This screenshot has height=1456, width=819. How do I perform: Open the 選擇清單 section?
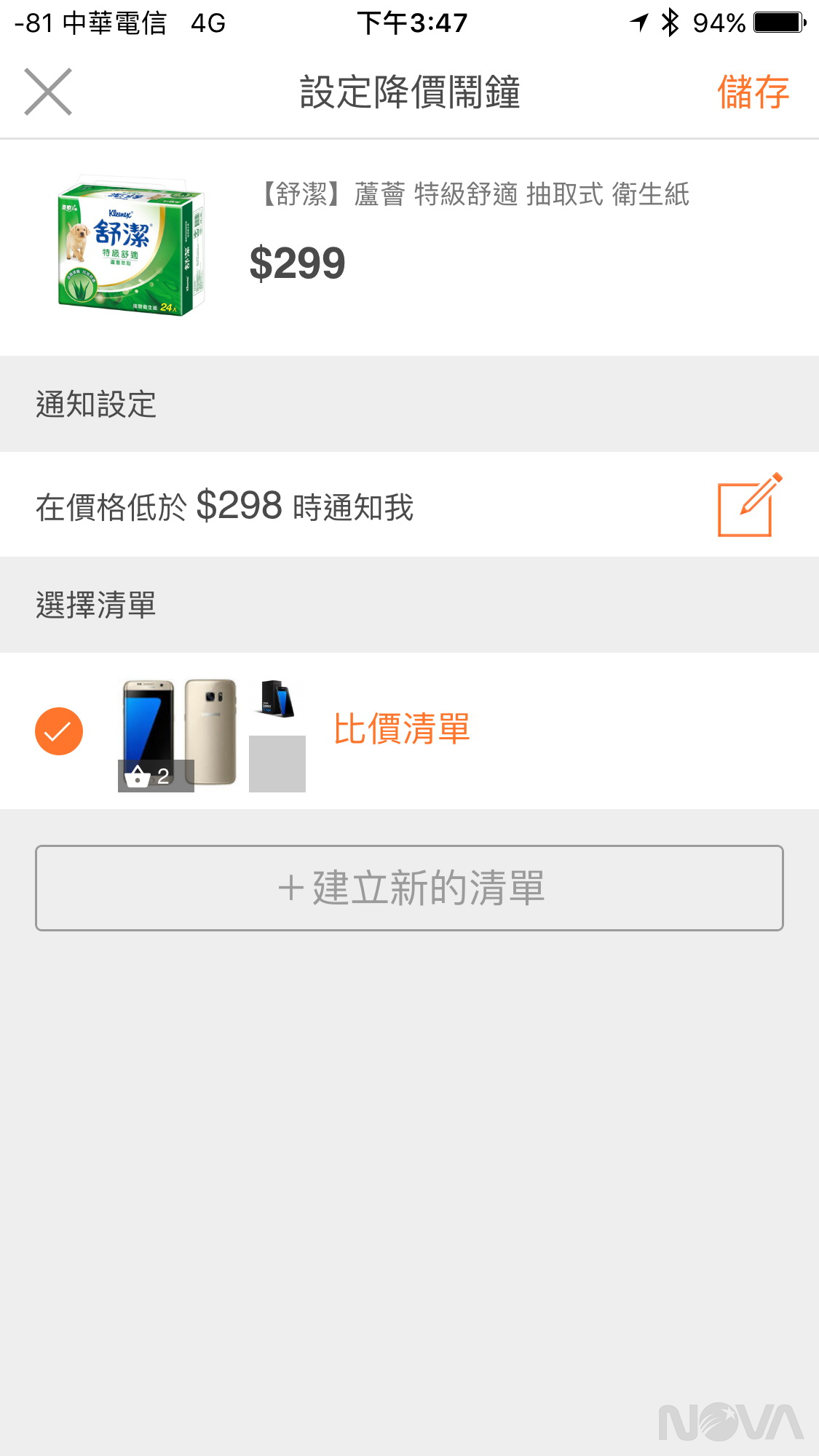tap(95, 604)
